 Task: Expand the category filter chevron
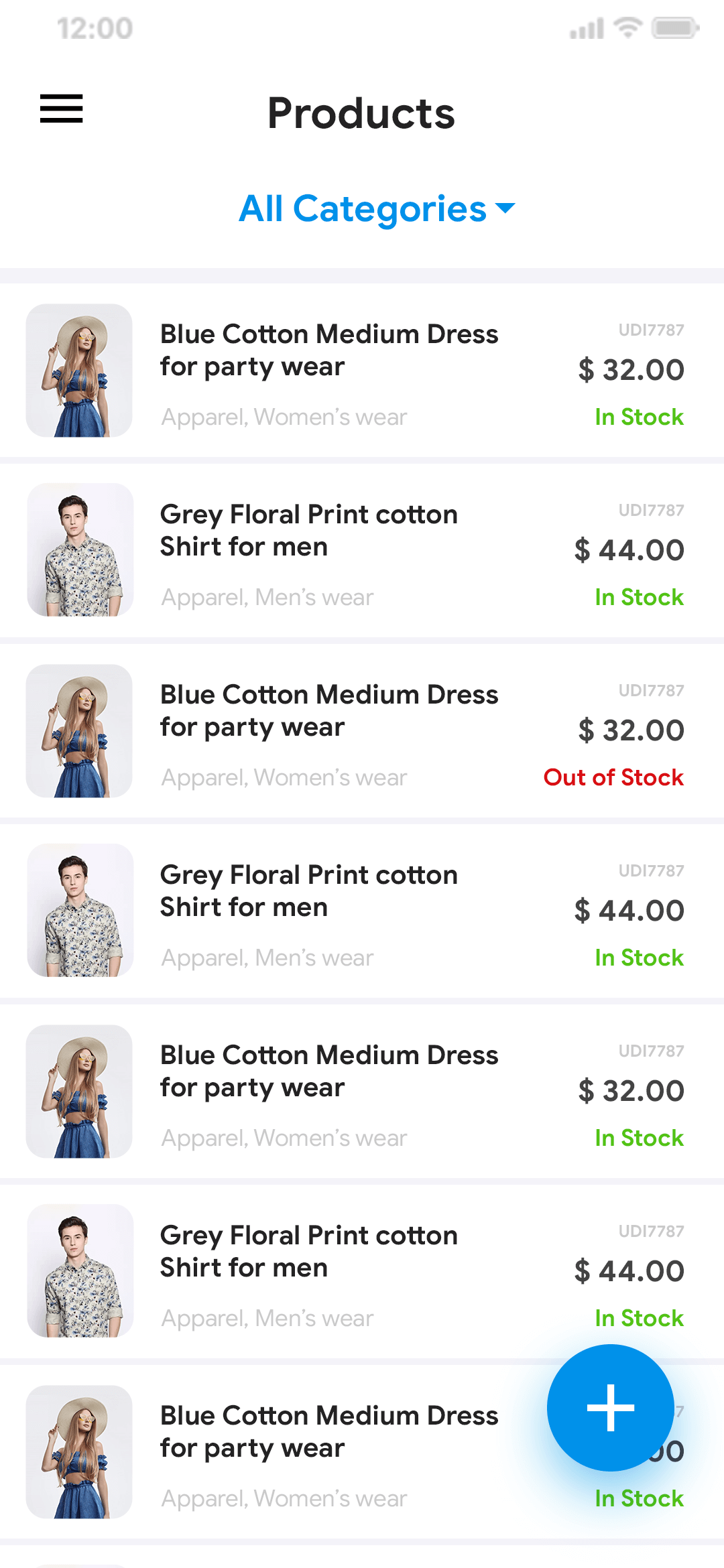click(x=504, y=210)
